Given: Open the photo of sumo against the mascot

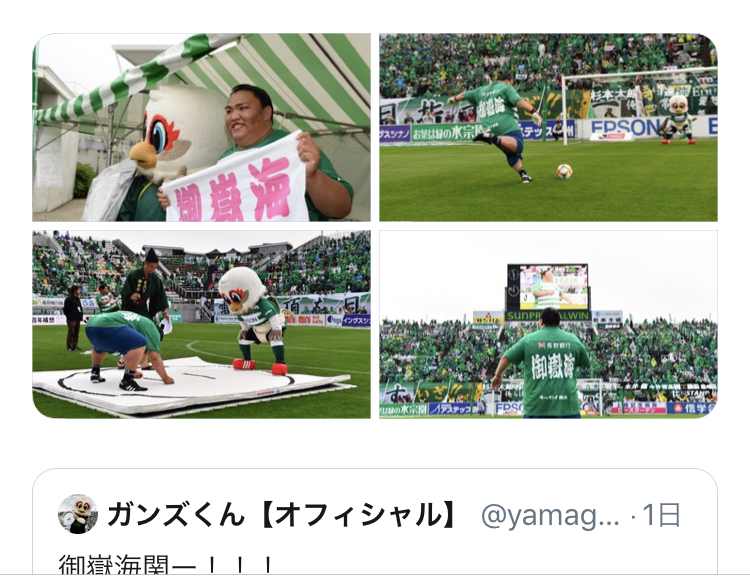Looking at the screenshot, I should [201, 324].
